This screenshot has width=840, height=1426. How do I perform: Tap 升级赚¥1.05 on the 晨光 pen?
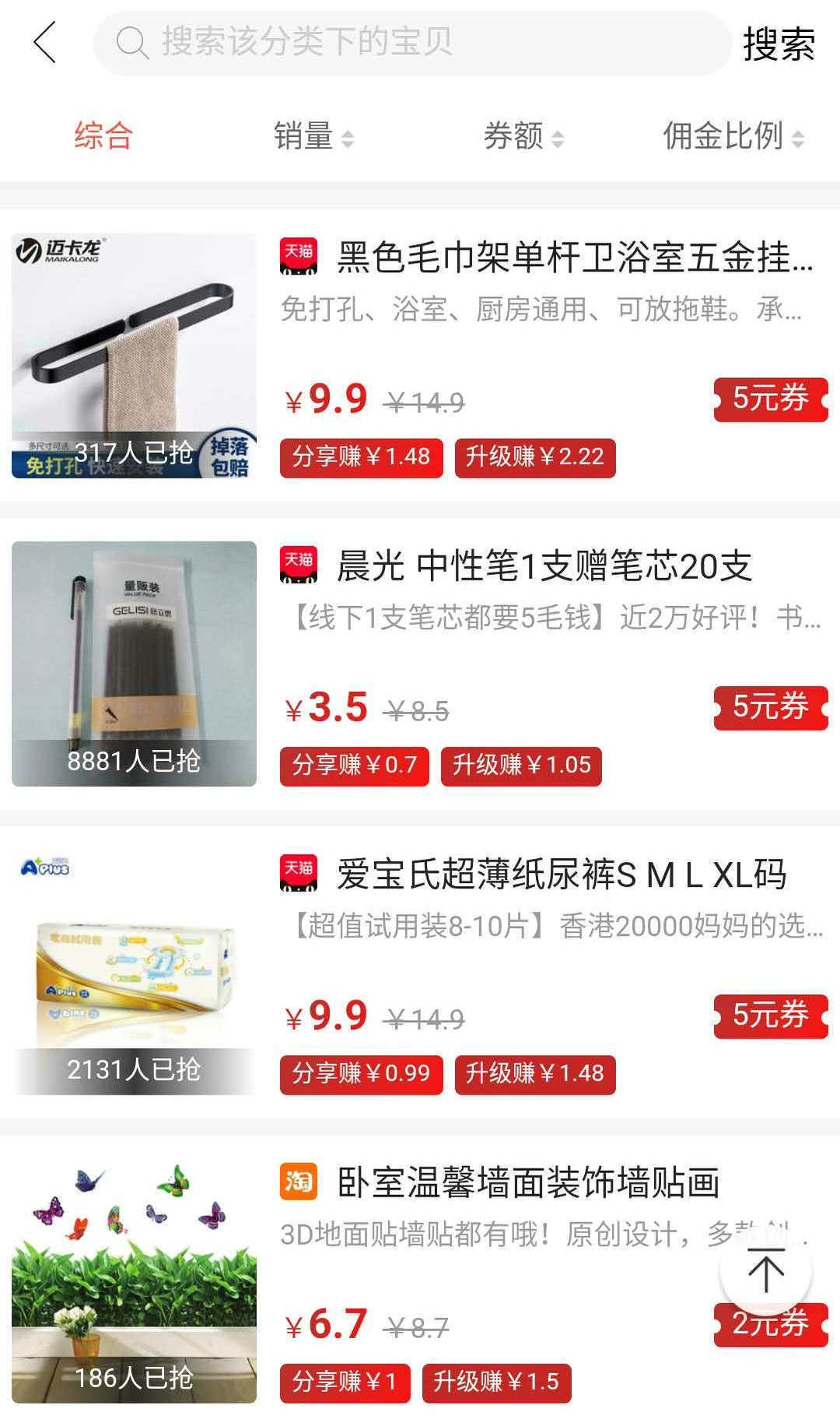tap(521, 766)
